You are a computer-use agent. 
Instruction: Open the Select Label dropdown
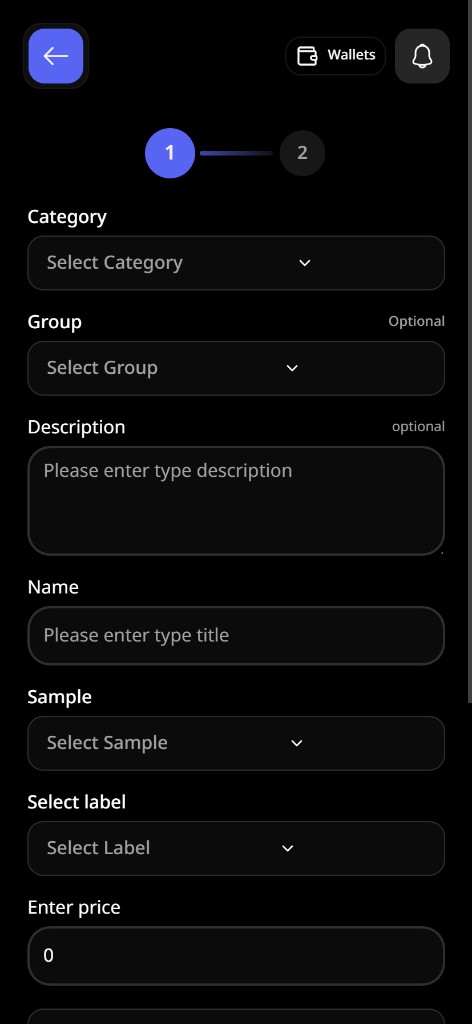pos(236,848)
